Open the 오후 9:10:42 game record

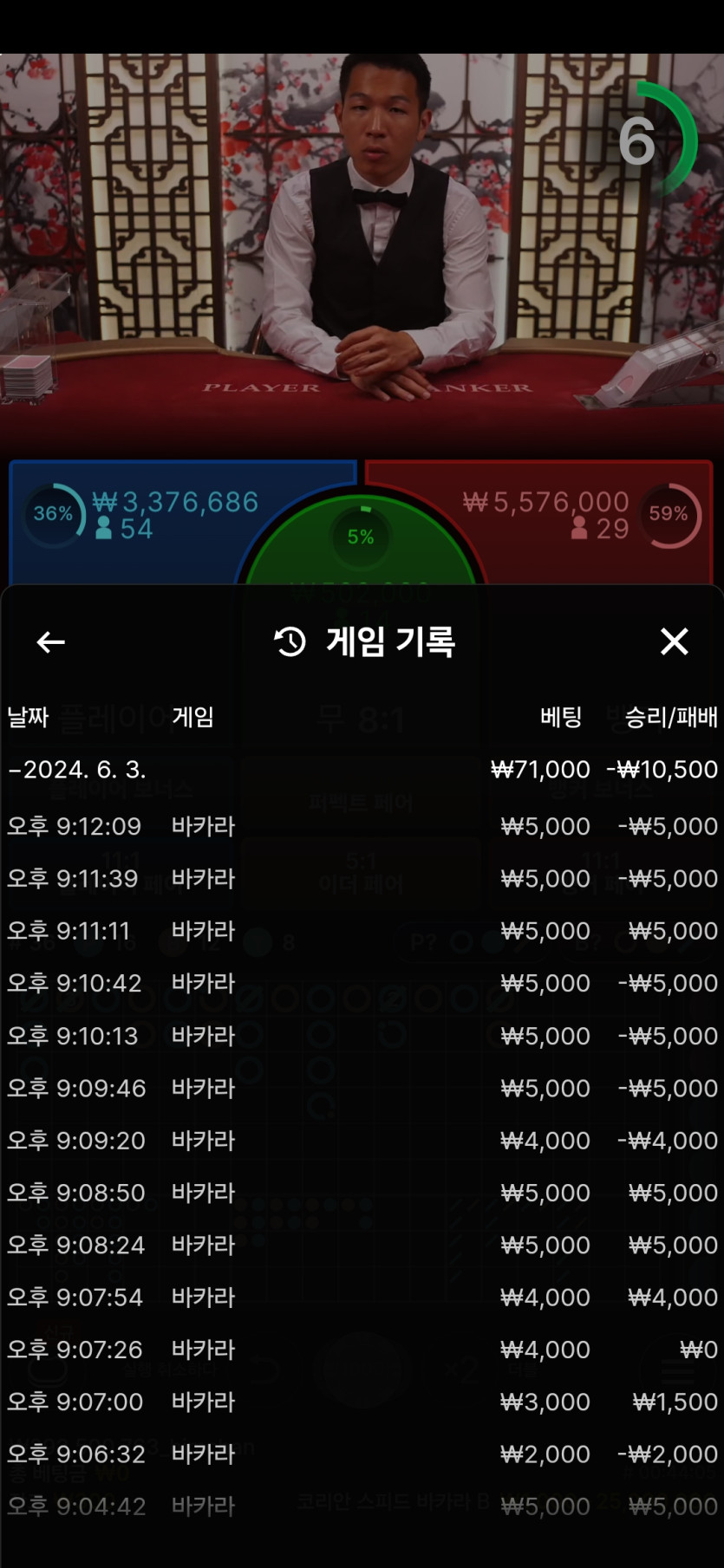pyautogui.click(x=362, y=983)
